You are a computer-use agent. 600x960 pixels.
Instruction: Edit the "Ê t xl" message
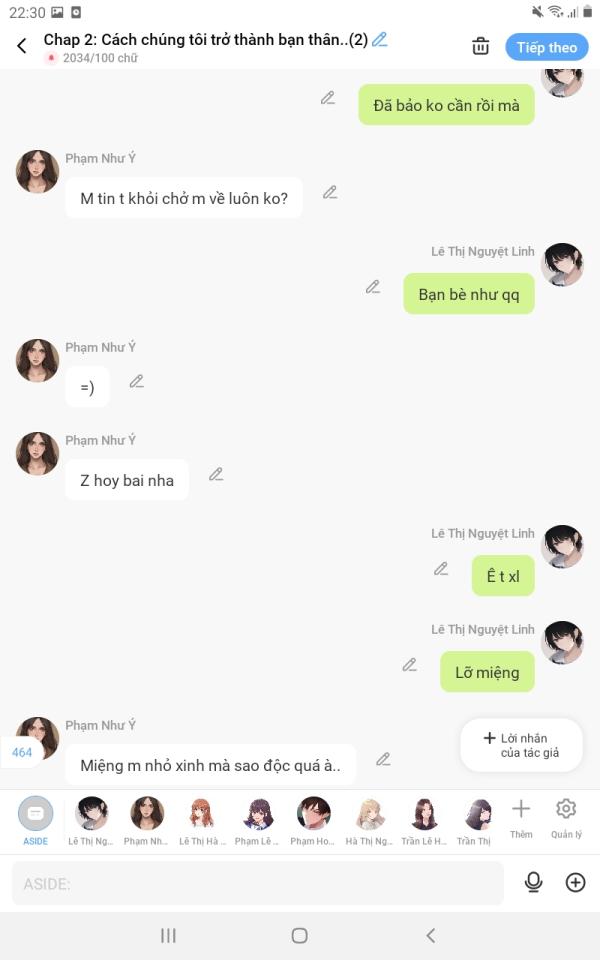point(441,569)
